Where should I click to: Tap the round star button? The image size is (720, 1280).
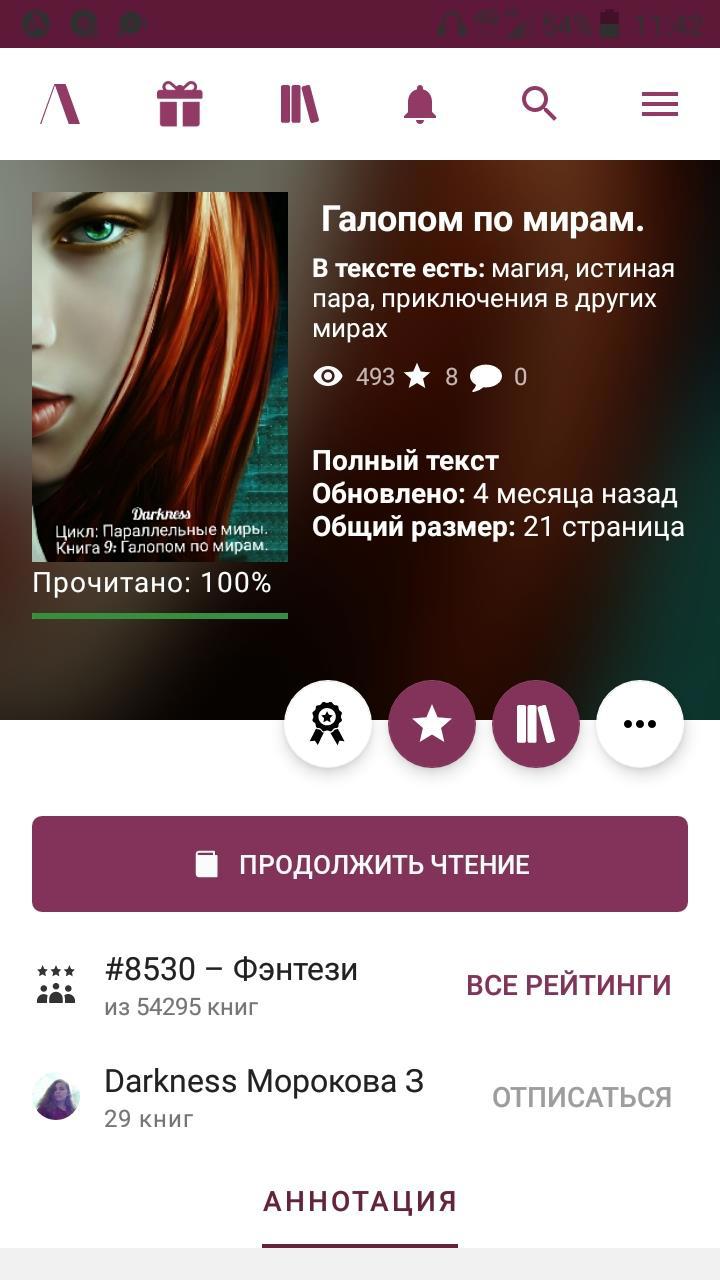click(432, 724)
